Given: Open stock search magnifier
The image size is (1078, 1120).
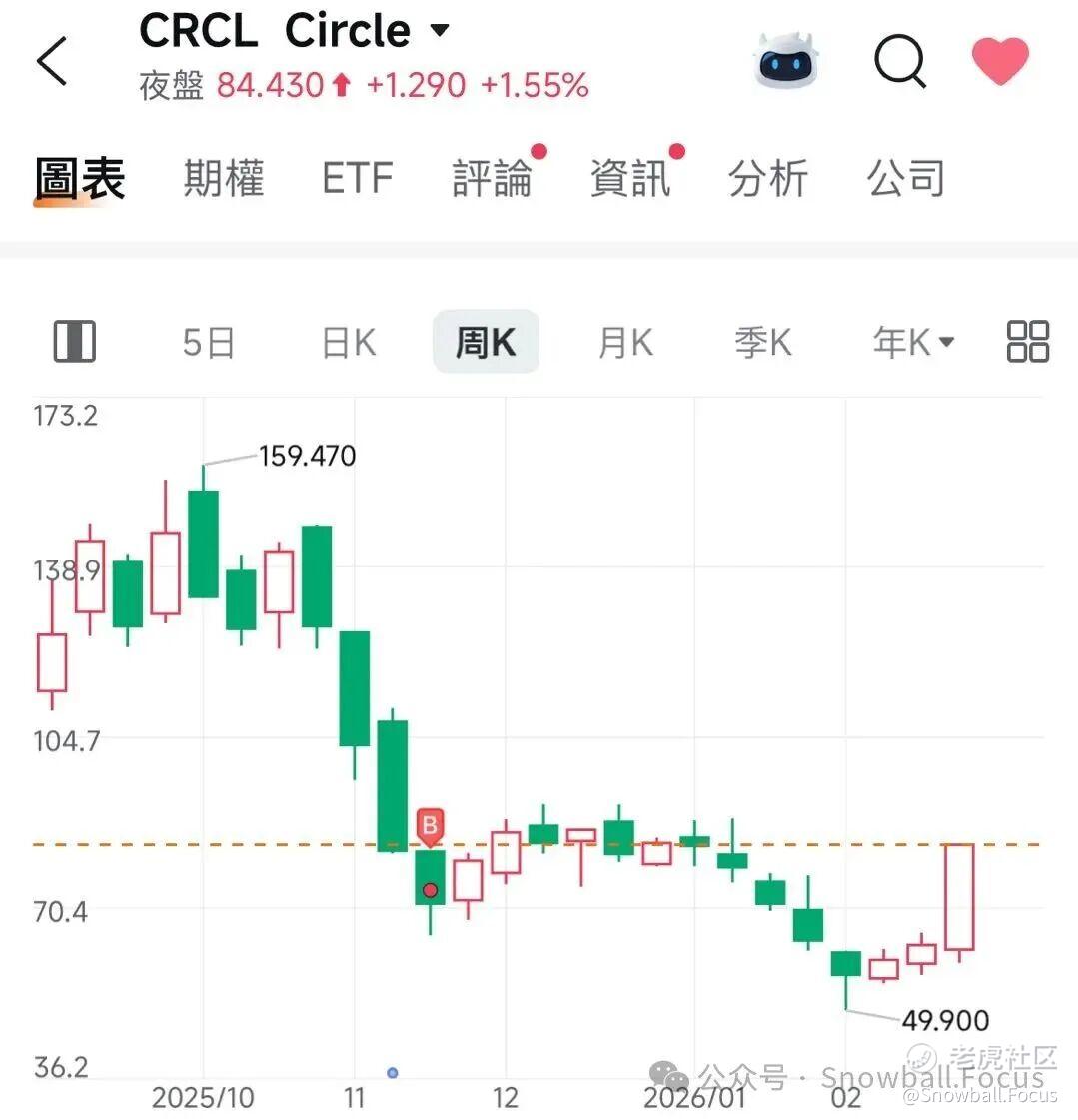Looking at the screenshot, I should pos(900,62).
